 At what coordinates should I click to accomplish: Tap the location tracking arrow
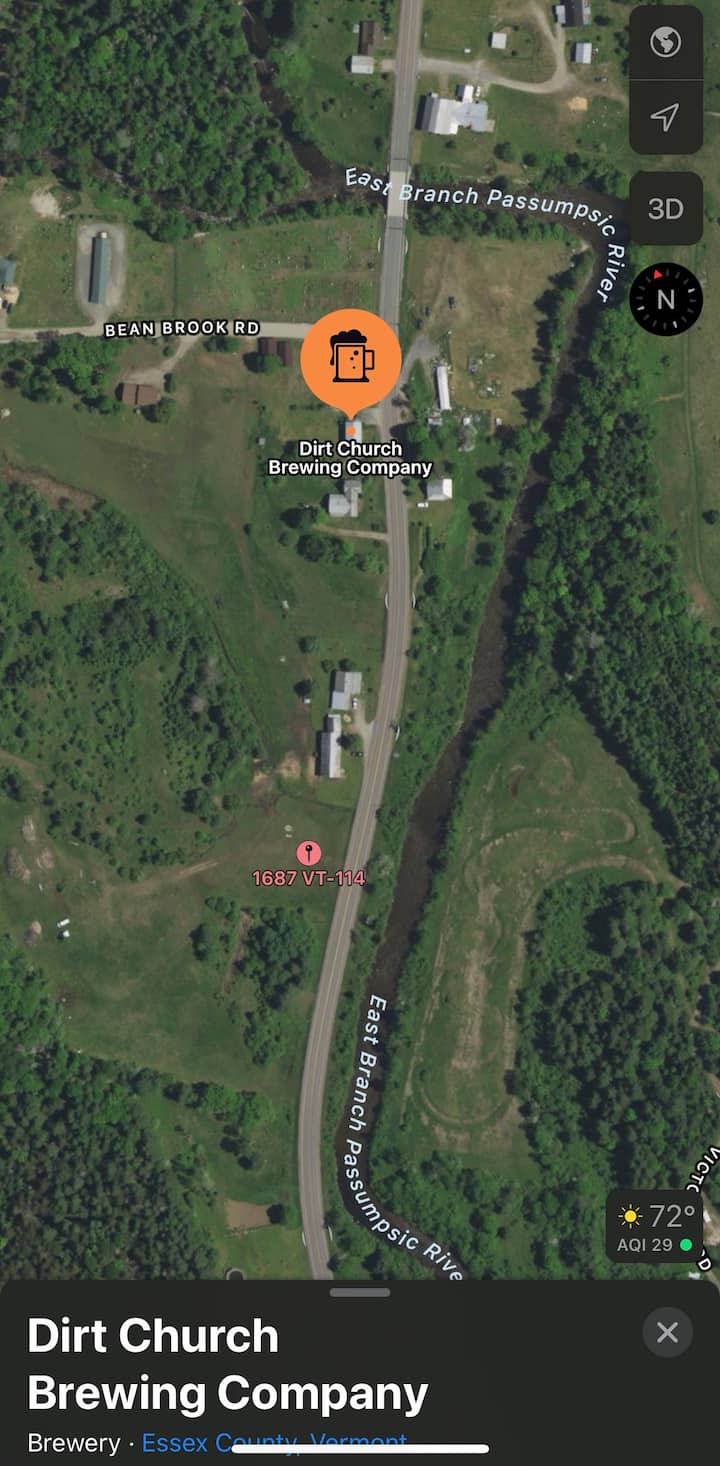(x=665, y=117)
